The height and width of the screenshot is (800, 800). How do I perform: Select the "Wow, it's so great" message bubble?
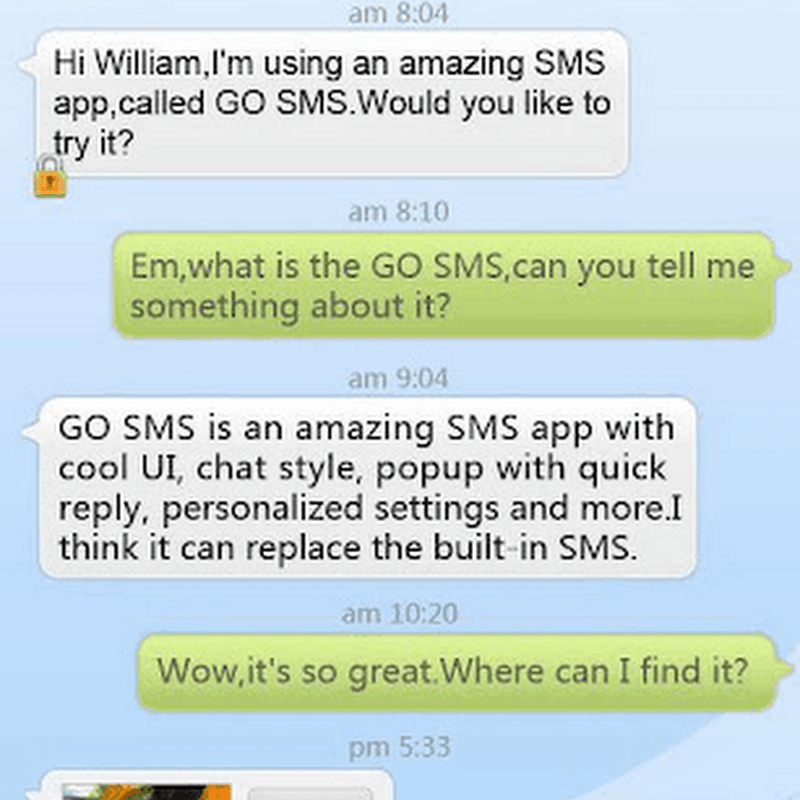(x=454, y=671)
